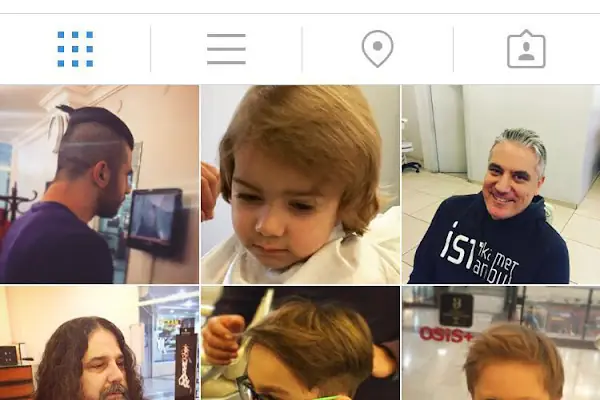This screenshot has width=600, height=400.
Task: Open photo of man with long curly hair
Action: tap(99, 345)
